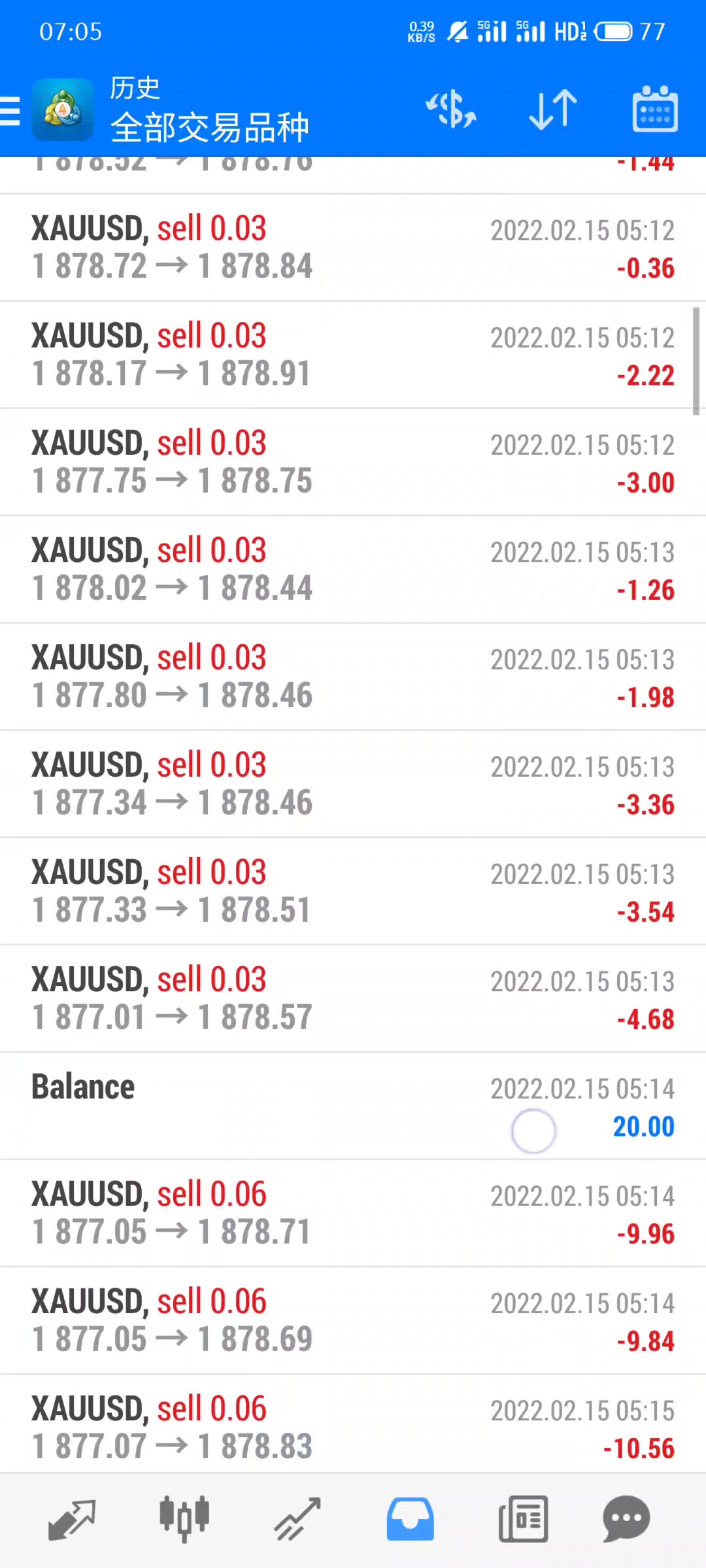Switch to the Trade tab
This screenshot has width=706, height=1568.
297,1520
